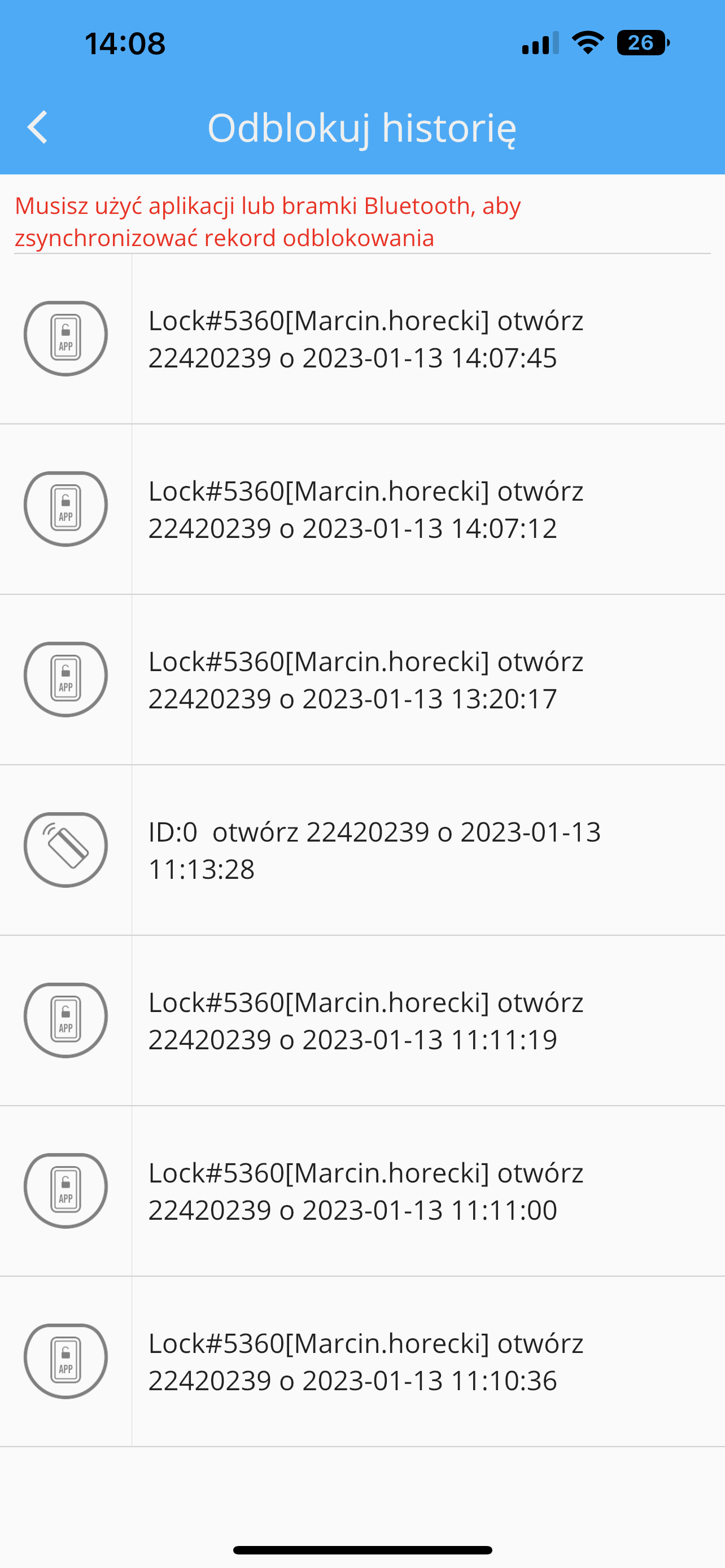Select the unlock entry from 14:07:12
Viewport: 725px width, 1568px height.
365,510
